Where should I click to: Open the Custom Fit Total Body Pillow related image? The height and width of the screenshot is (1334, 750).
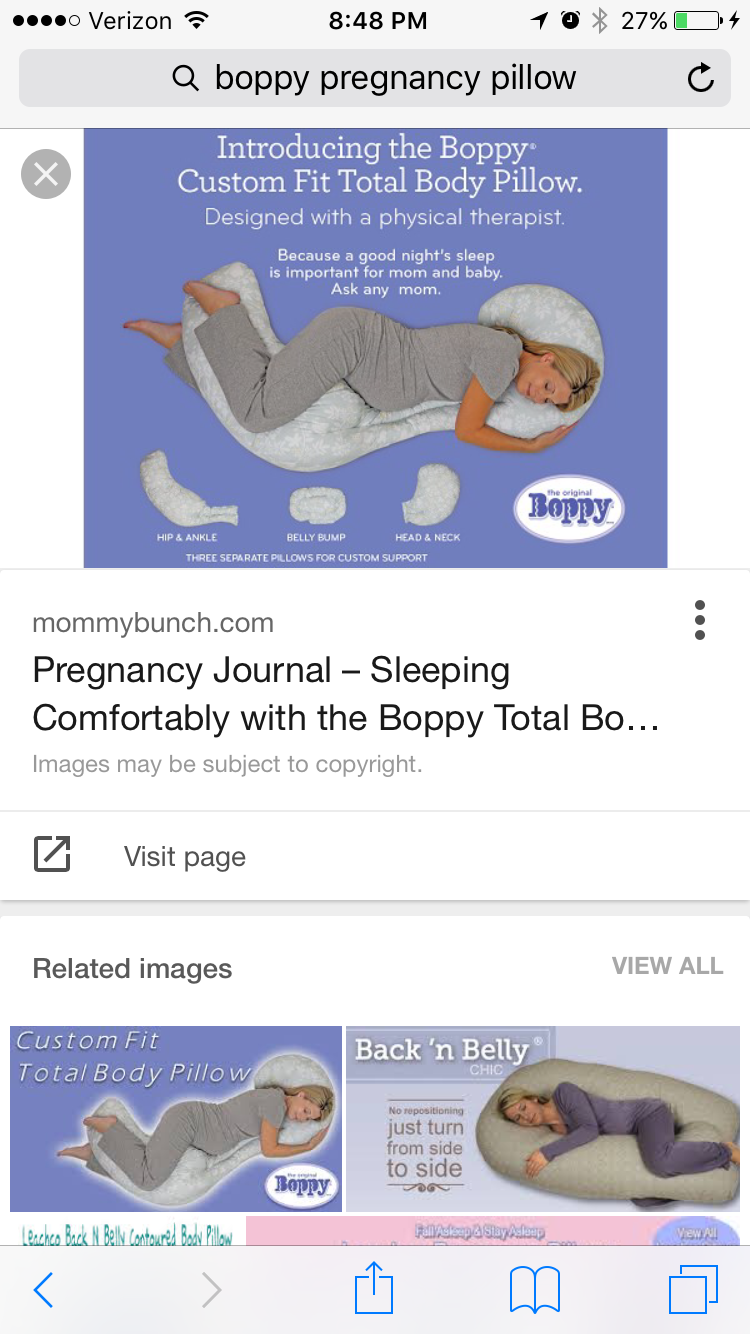click(x=176, y=1118)
